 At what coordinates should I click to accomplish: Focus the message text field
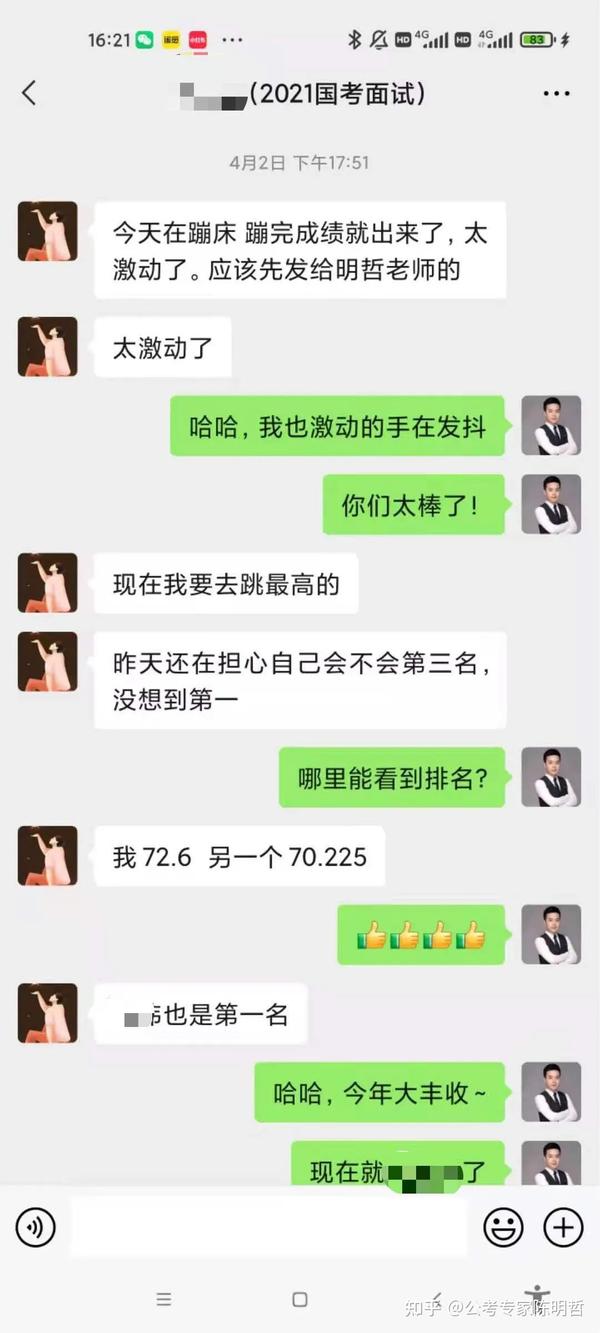click(x=268, y=1226)
